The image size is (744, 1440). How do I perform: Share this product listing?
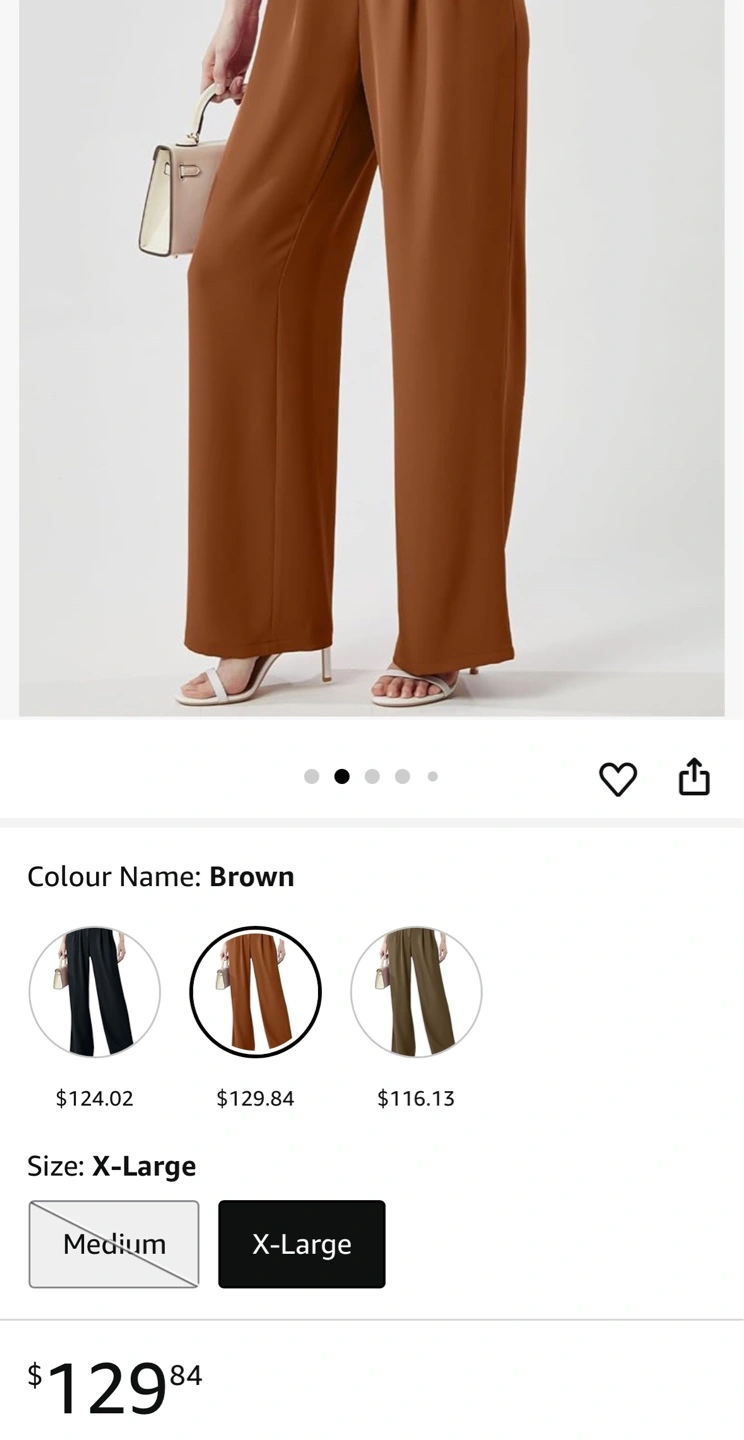coord(694,776)
